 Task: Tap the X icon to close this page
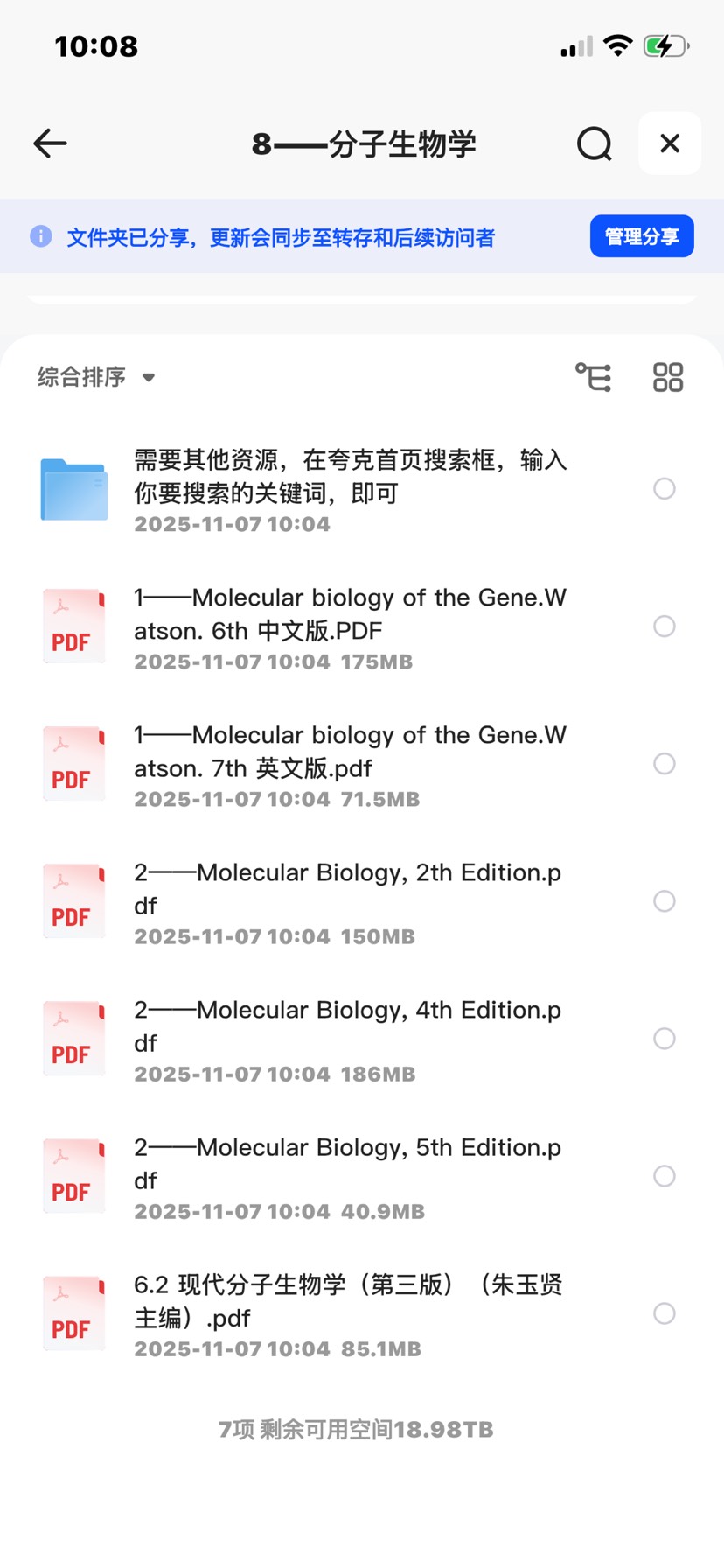pyautogui.click(x=669, y=143)
